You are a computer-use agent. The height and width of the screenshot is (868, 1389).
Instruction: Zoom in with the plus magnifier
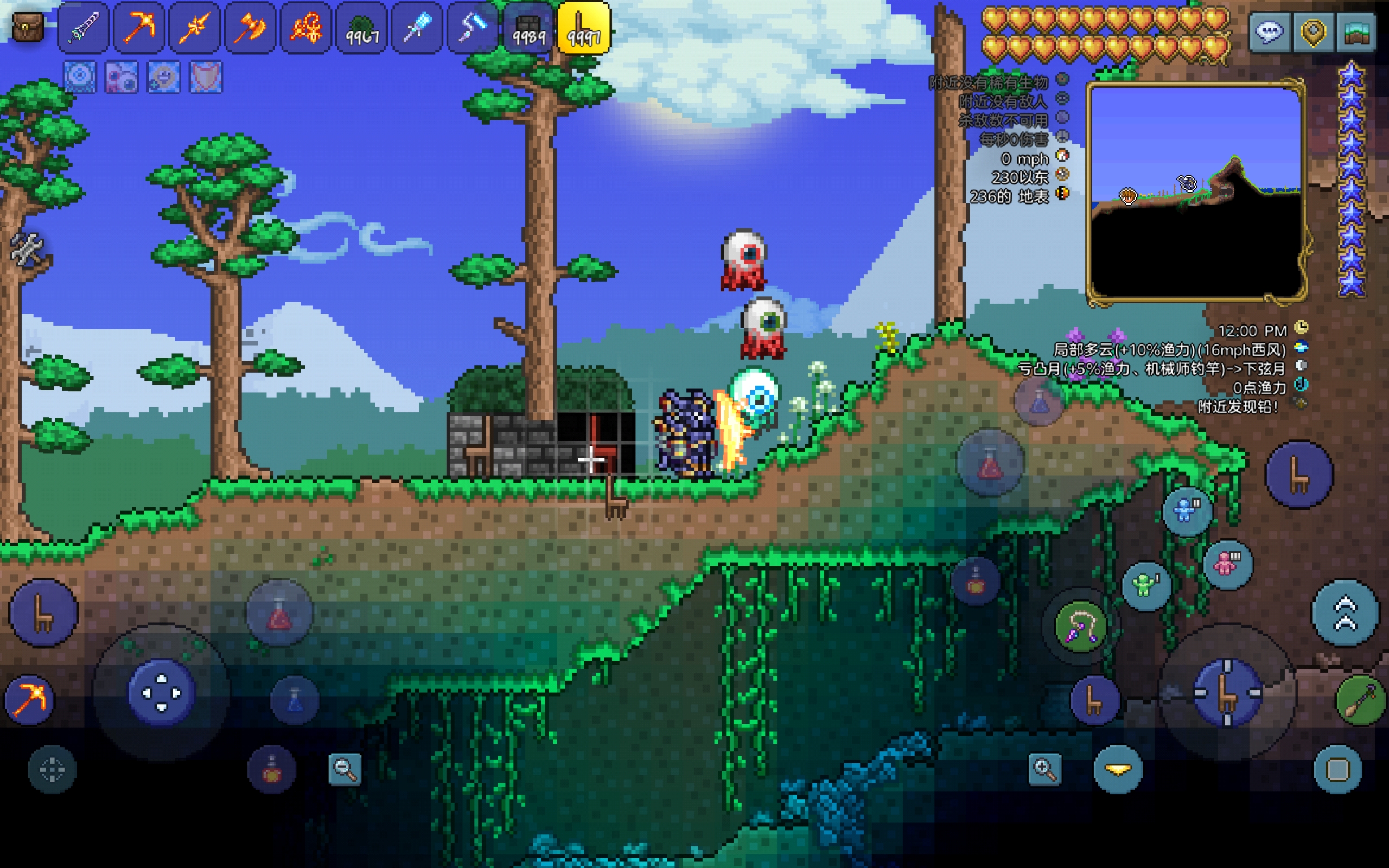click(x=1044, y=769)
